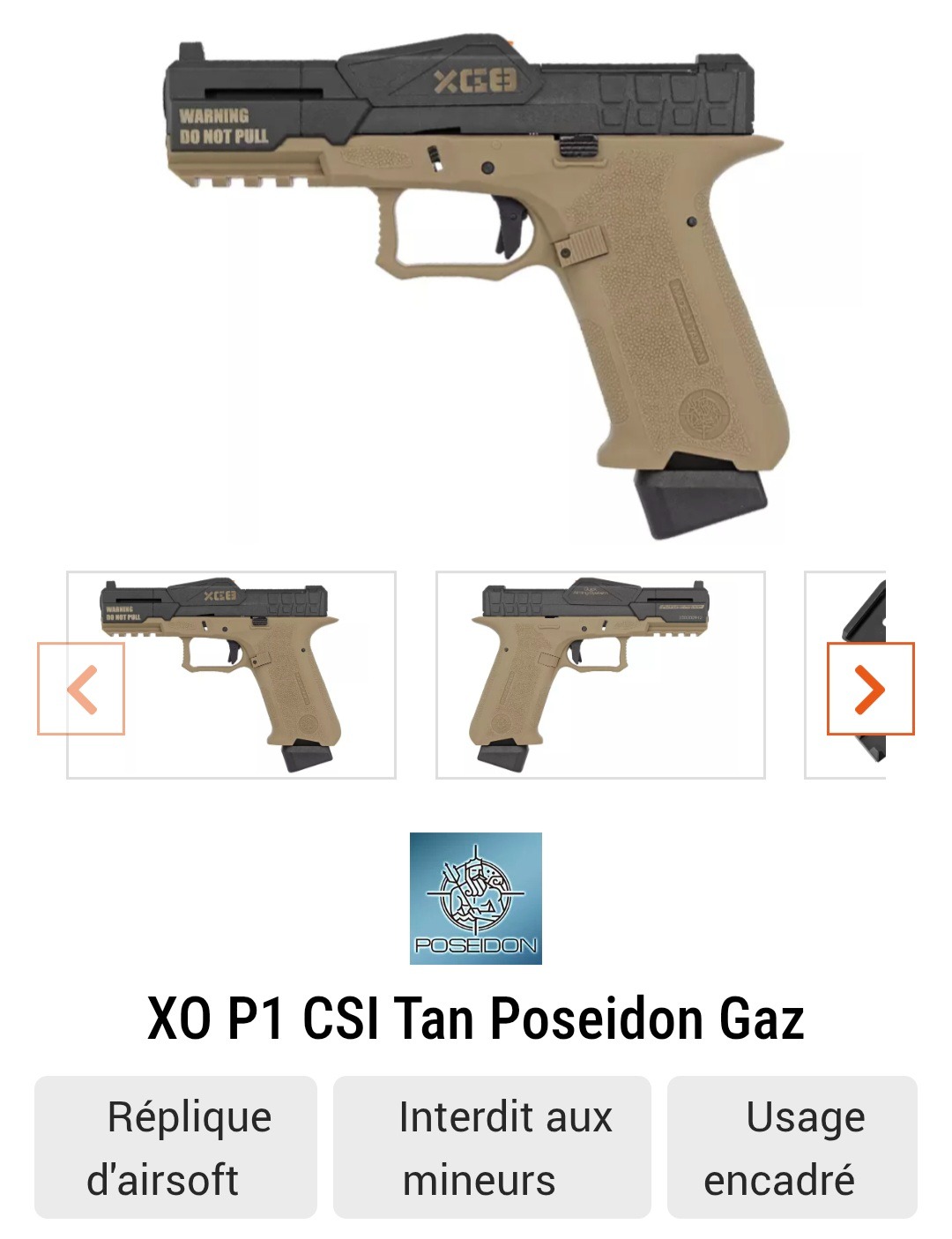Screen dimensions: 952x1239
Task: Show next product images with right arrow
Action: click(870, 689)
